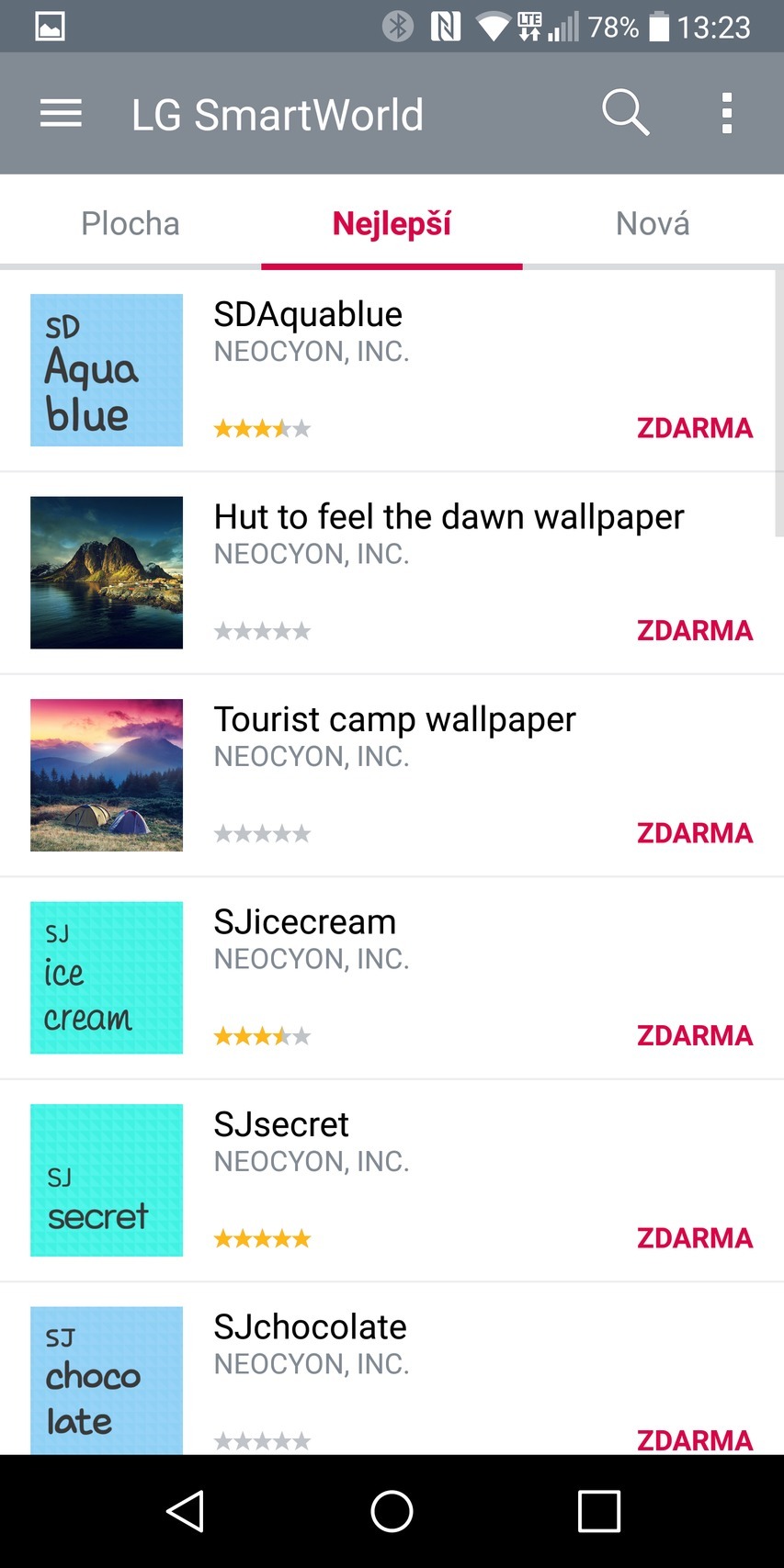Switch to the Plocha tab
This screenshot has width=784, height=1568.
coord(131,223)
